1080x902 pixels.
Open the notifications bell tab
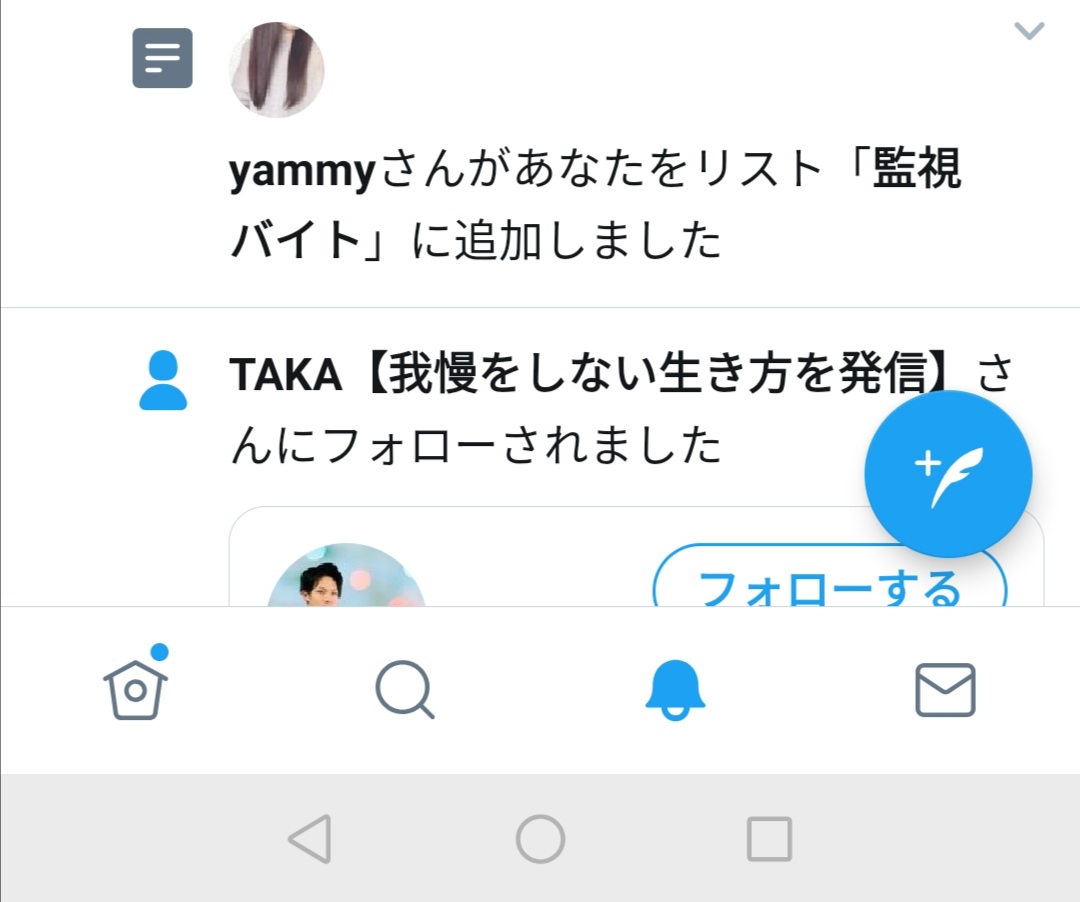click(x=675, y=690)
